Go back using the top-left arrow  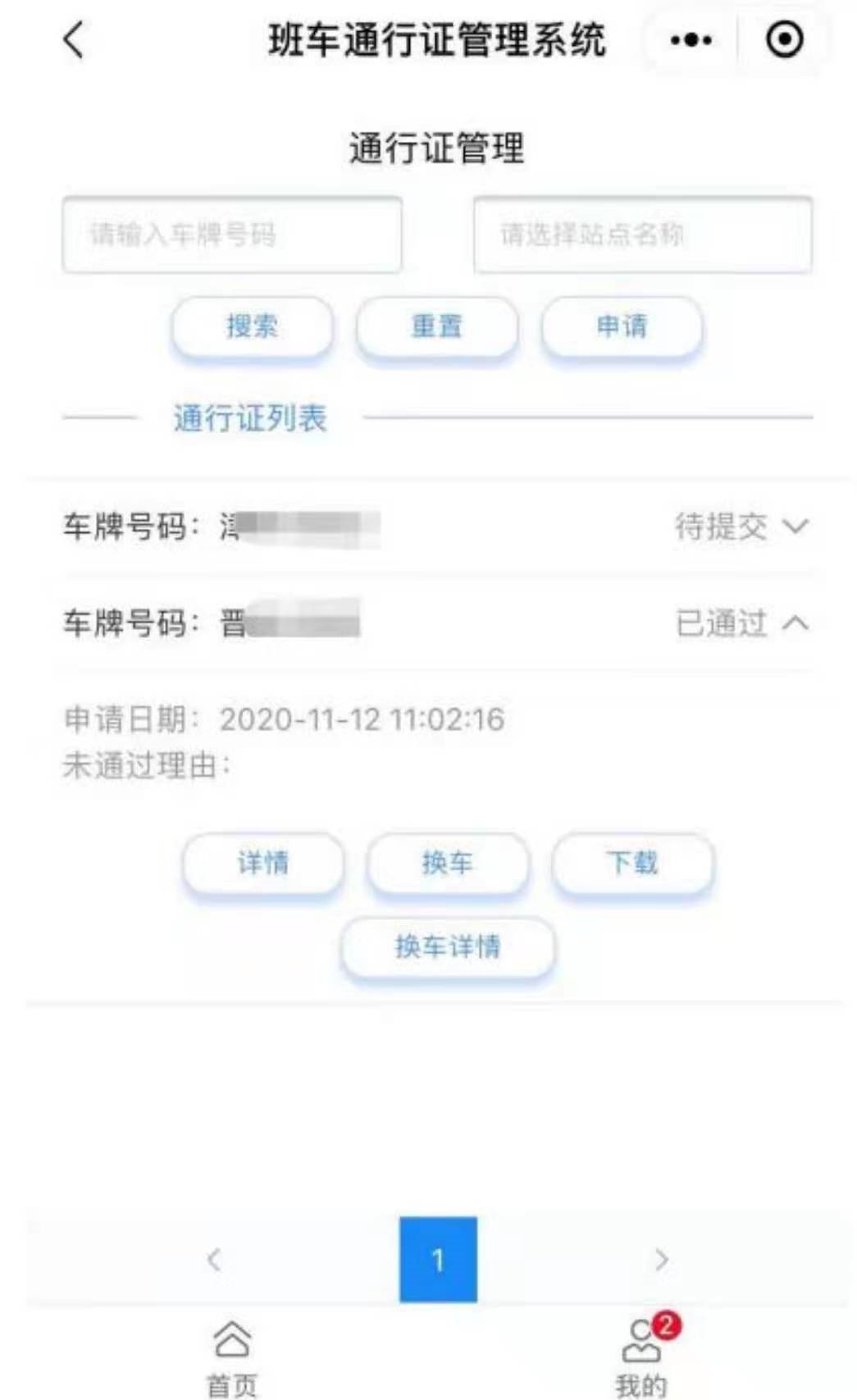pos(74,39)
